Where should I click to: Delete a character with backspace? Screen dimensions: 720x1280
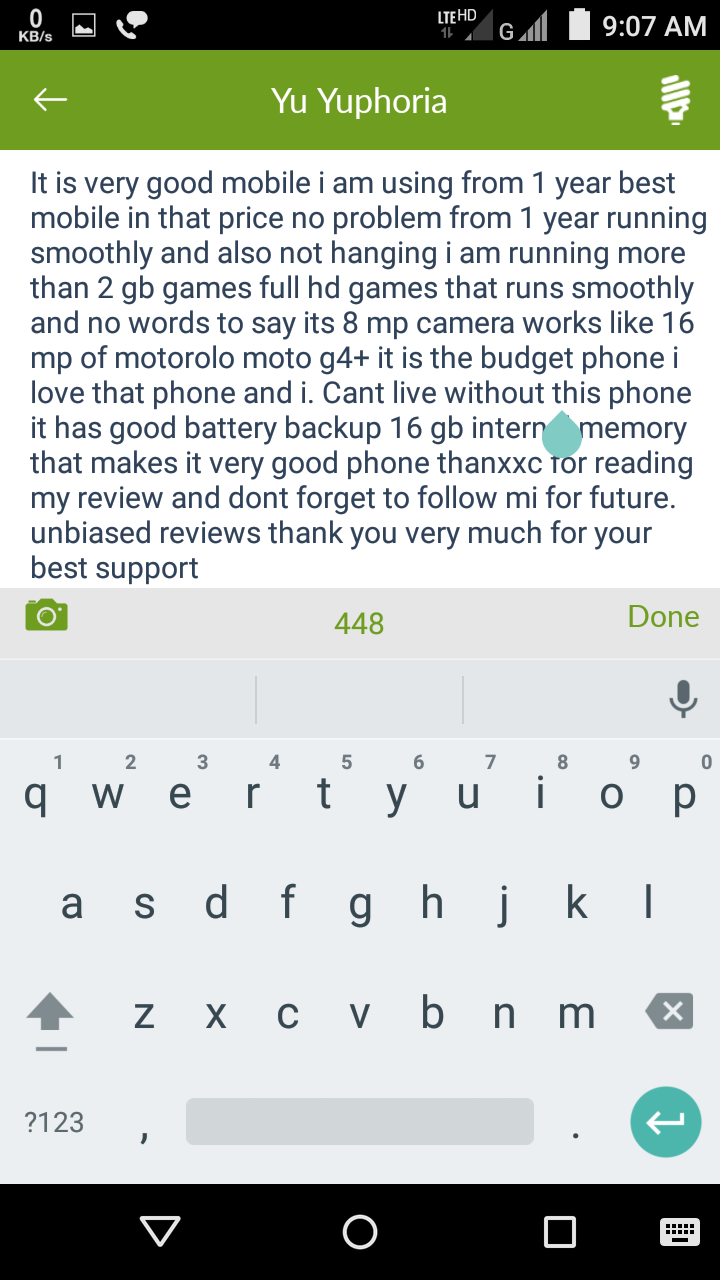pyautogui.click(x=670, y=1012)
